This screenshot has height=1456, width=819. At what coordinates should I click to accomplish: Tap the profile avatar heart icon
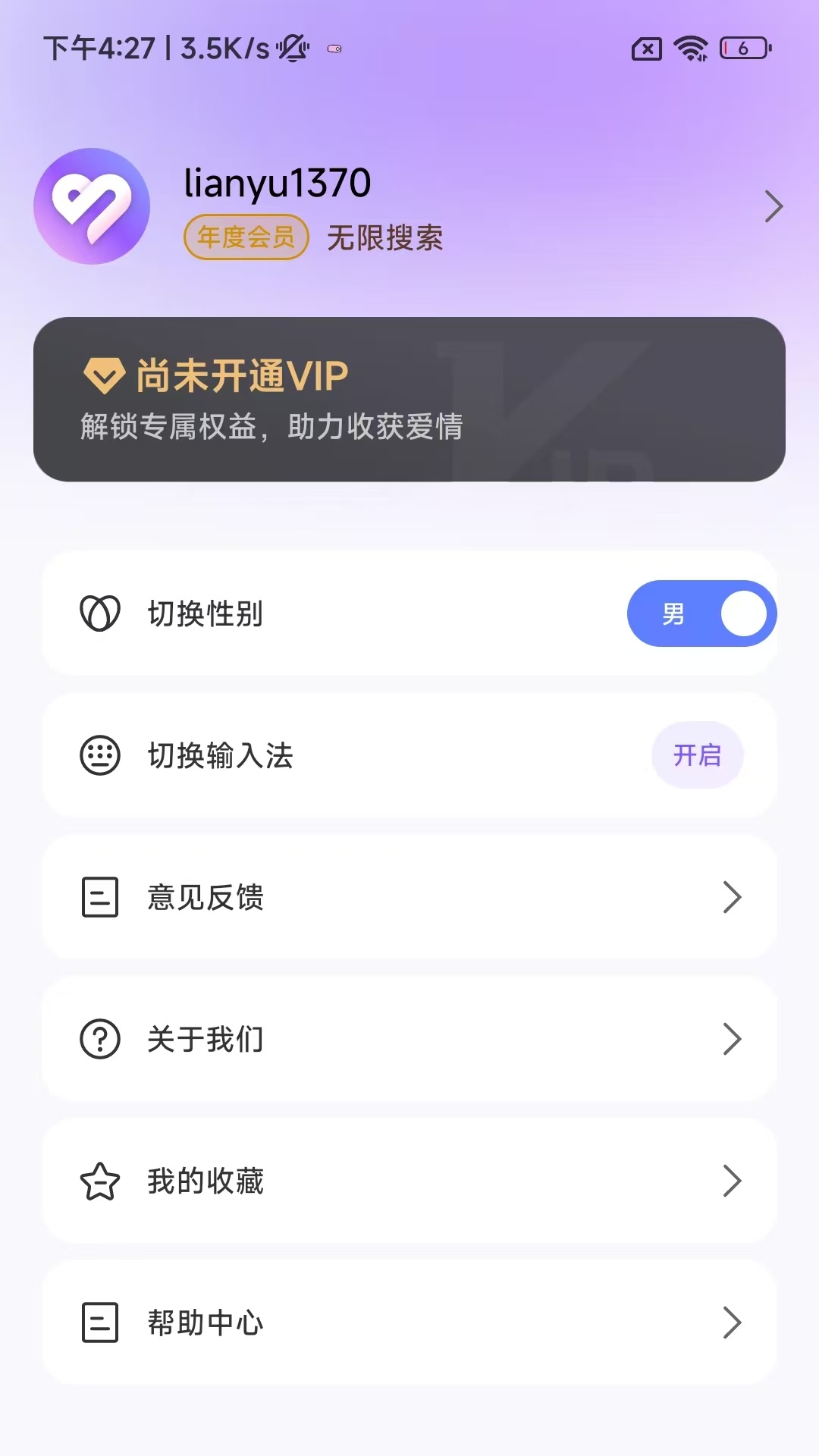tap(90, 206)
